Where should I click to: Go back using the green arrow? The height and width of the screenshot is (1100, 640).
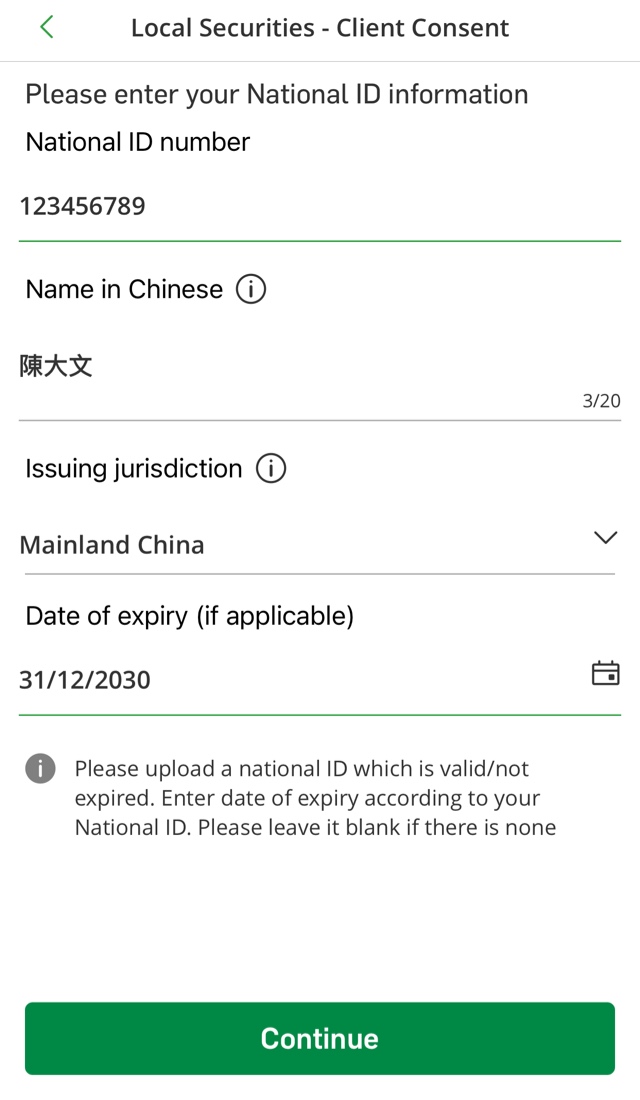tap(47, 27)
